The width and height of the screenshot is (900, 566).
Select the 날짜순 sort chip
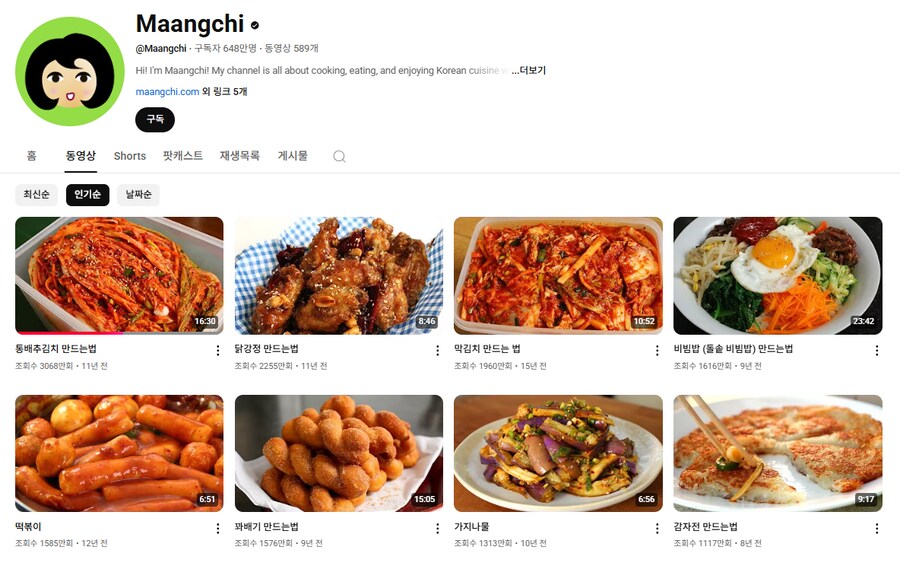pyautogui.click(x=138, y=195)
